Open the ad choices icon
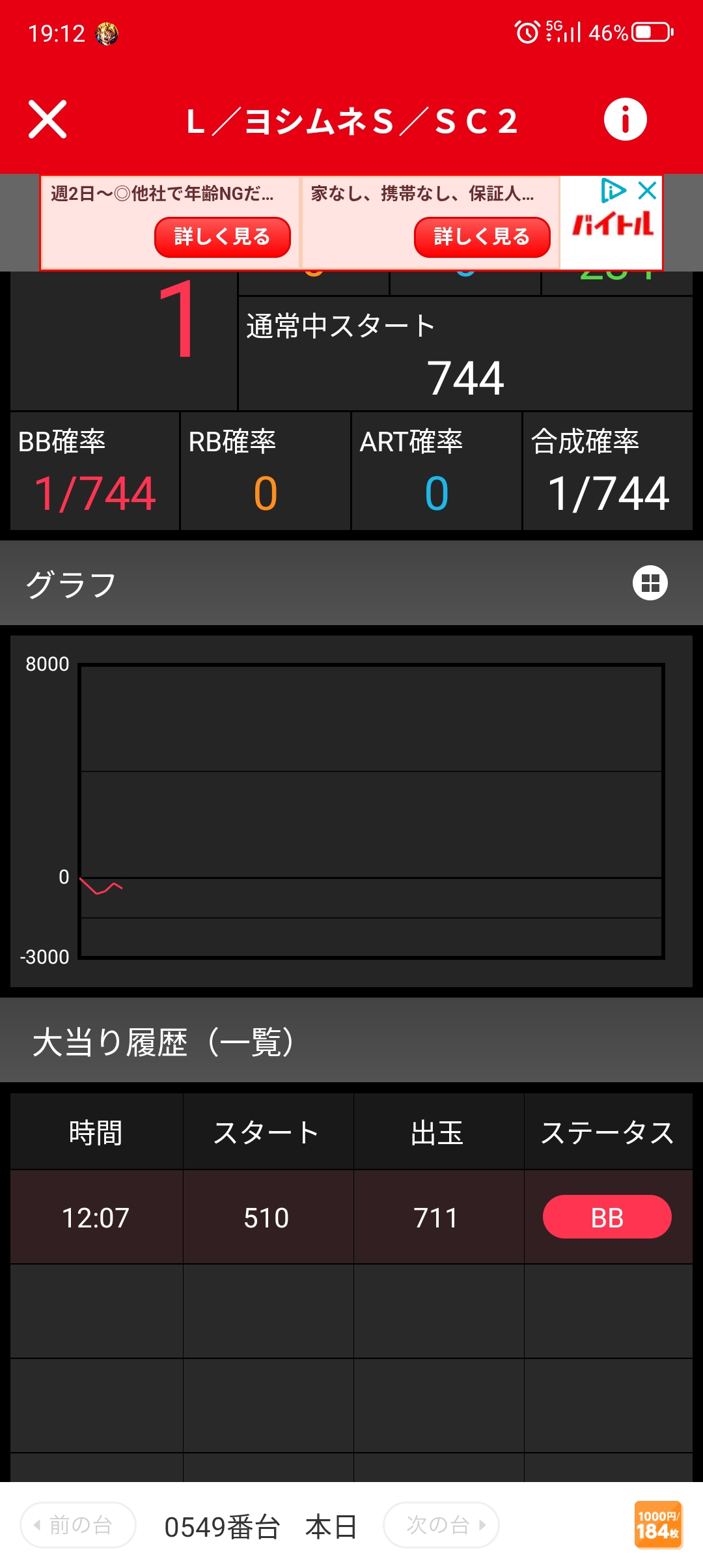Screen dimensions: 703x1568 point(613,191)
